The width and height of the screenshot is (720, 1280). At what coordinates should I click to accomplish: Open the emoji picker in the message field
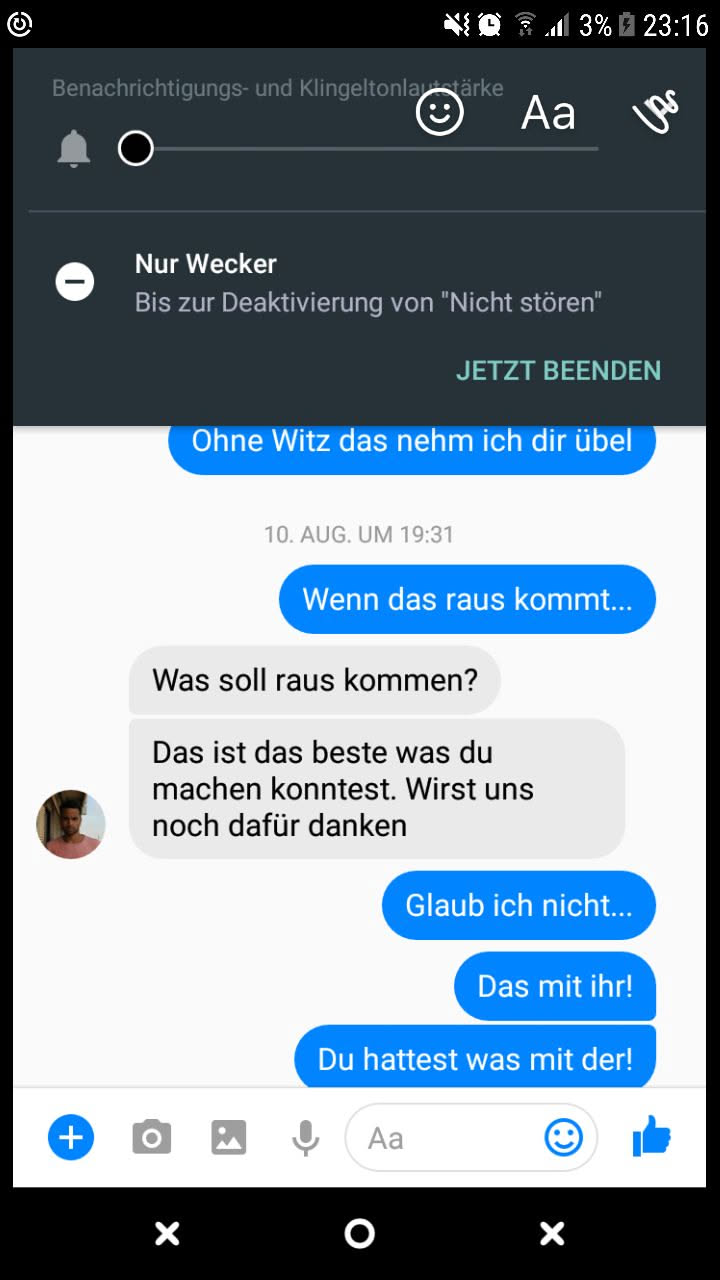[x=563, y=1137]
